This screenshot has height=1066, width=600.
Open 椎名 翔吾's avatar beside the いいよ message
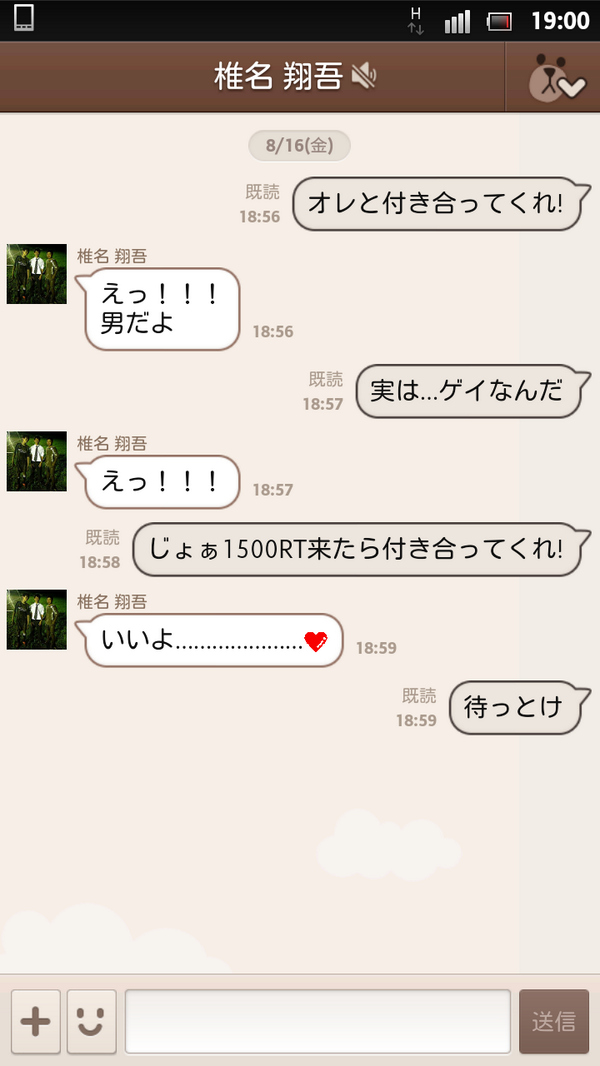37,619
